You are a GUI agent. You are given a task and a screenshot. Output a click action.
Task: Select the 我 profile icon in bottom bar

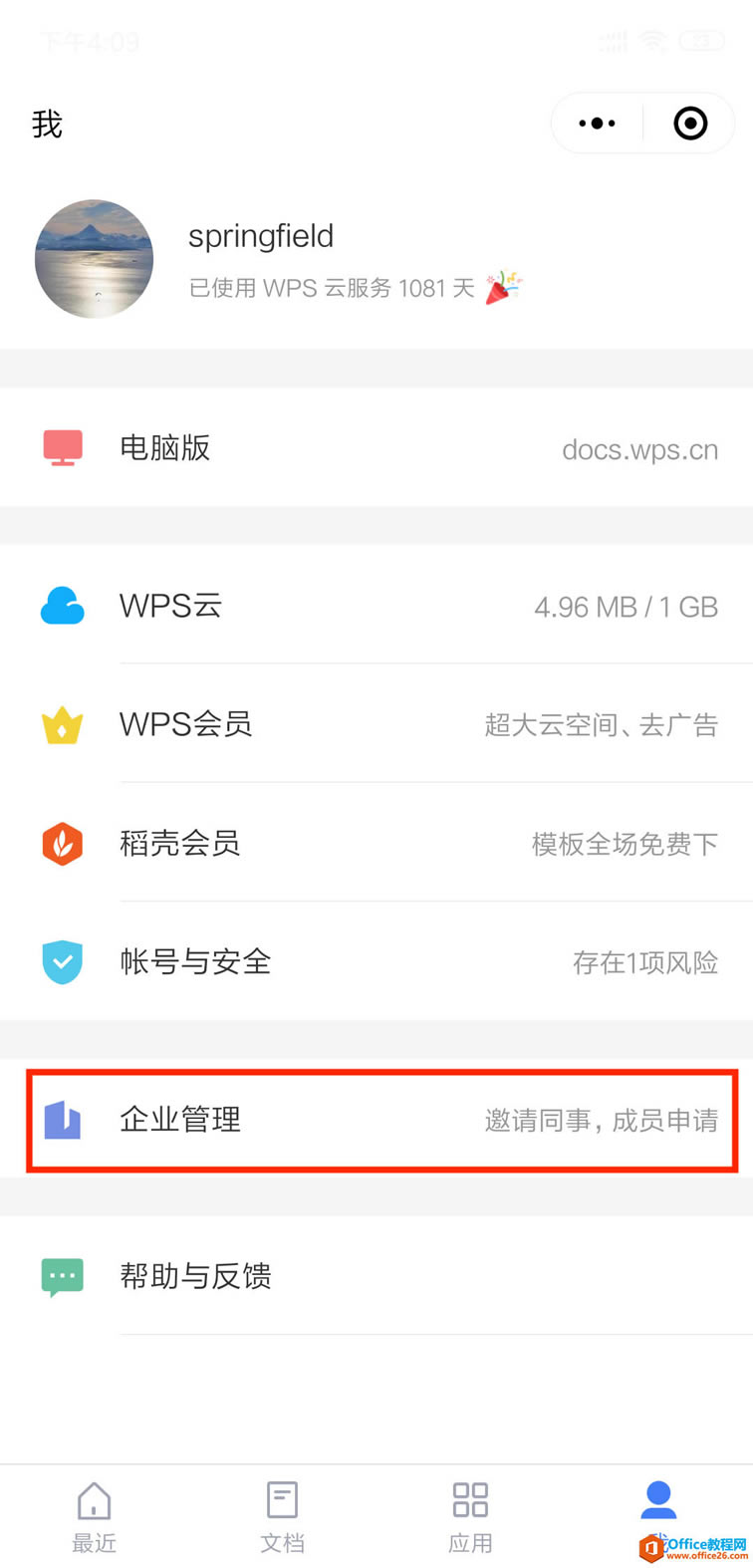point(658,1499)
